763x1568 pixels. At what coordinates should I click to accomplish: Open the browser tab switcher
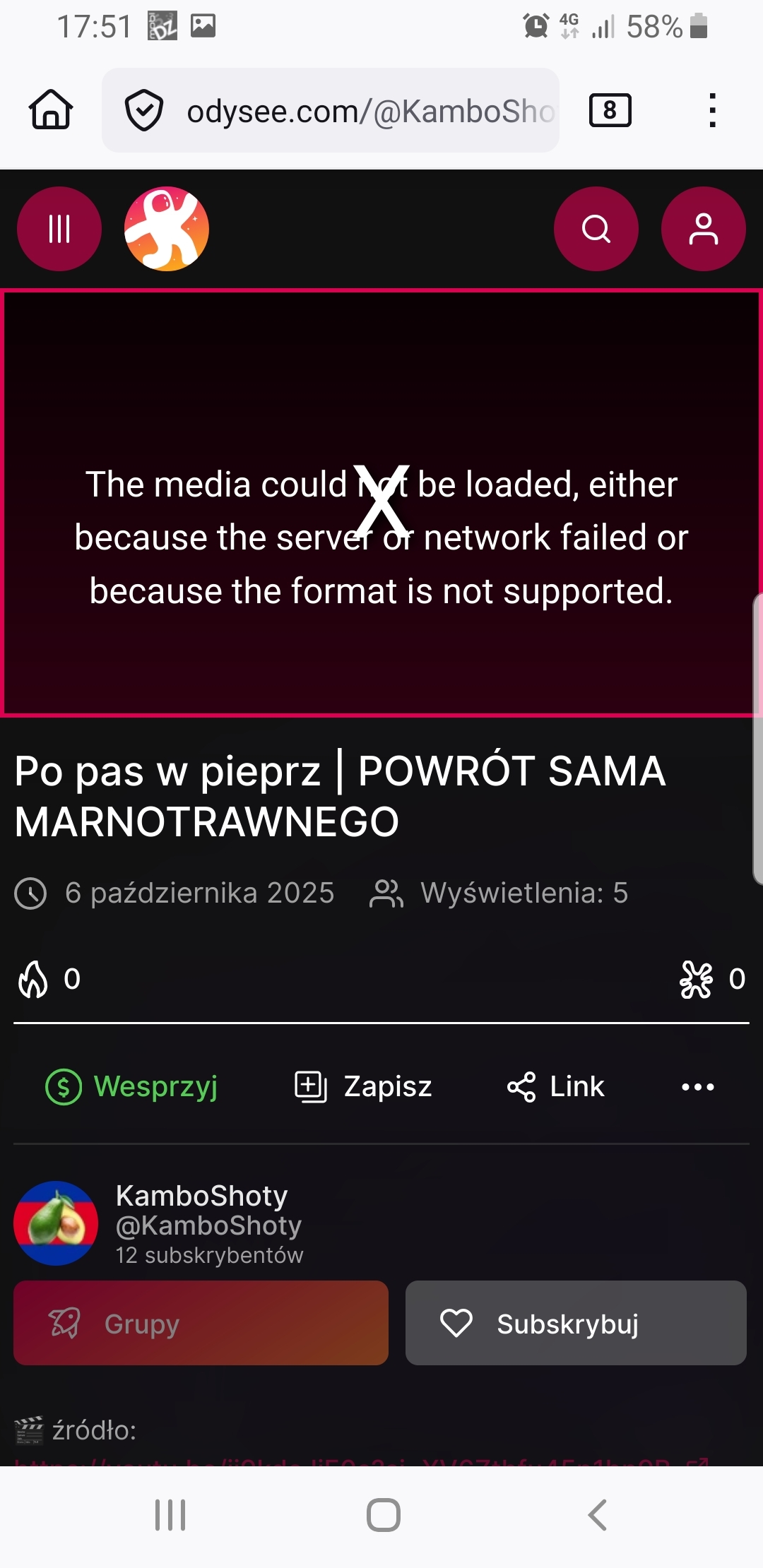610,110
